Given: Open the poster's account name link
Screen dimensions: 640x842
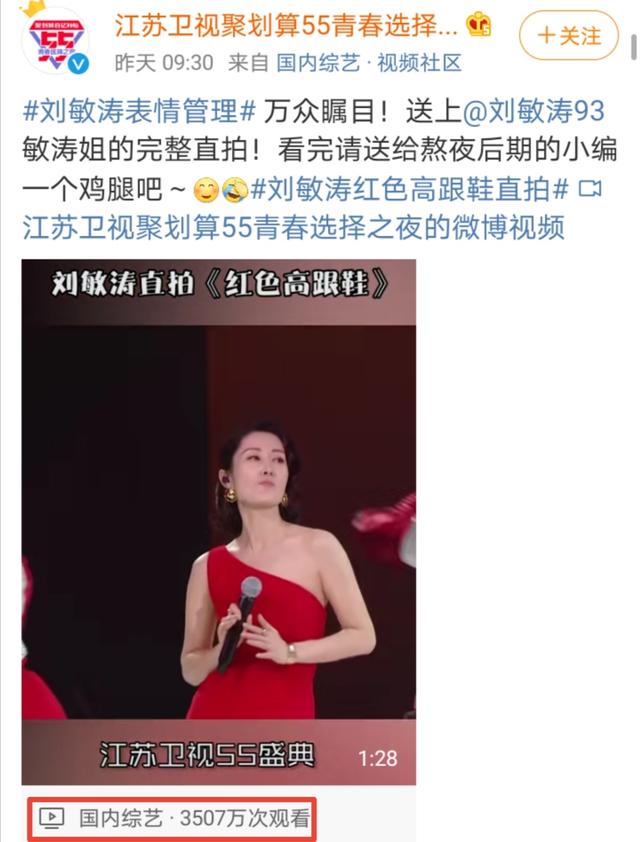Looking at the screenshot, I should (287, 25).
